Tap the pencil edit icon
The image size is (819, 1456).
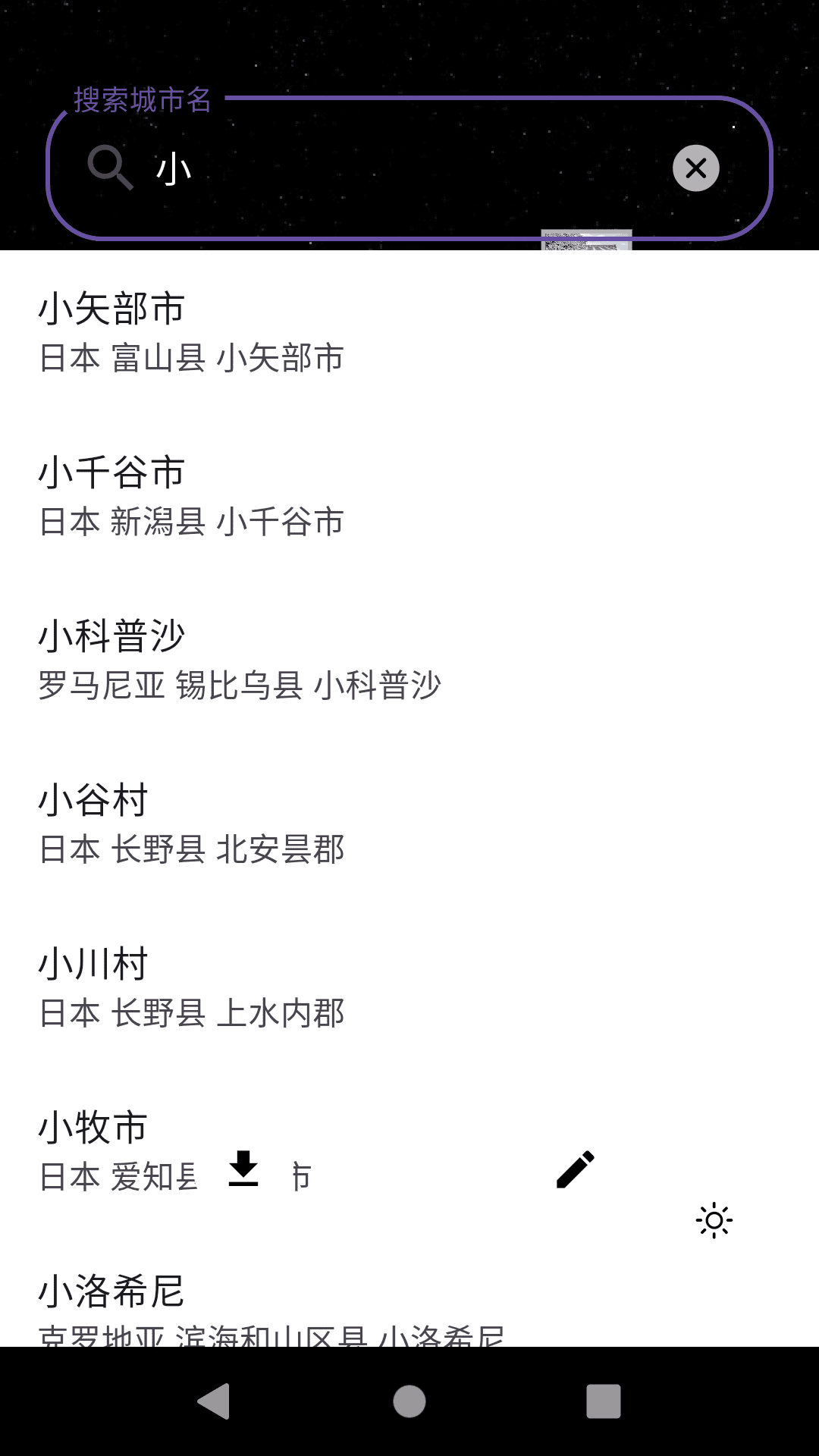576,1169
